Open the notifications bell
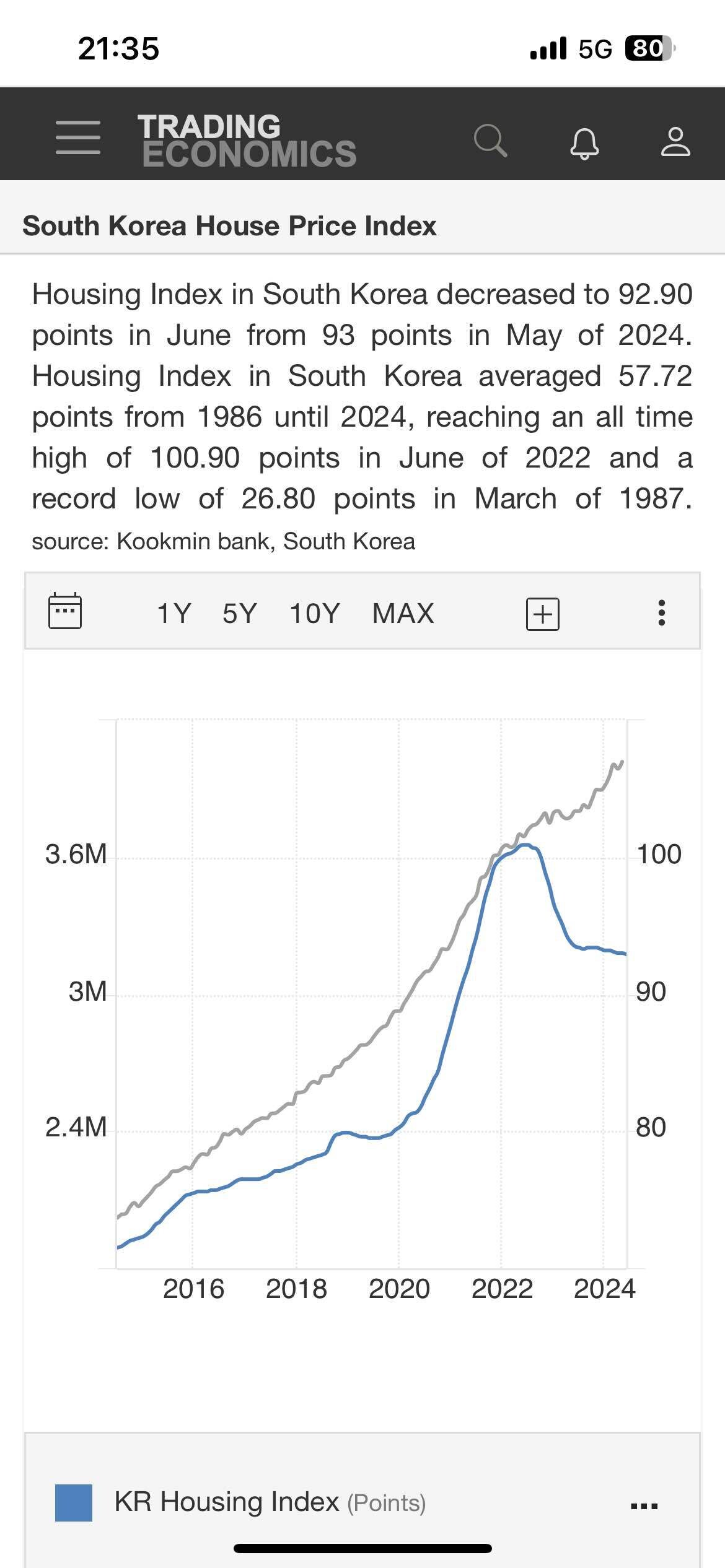 (x=584, y=143)
